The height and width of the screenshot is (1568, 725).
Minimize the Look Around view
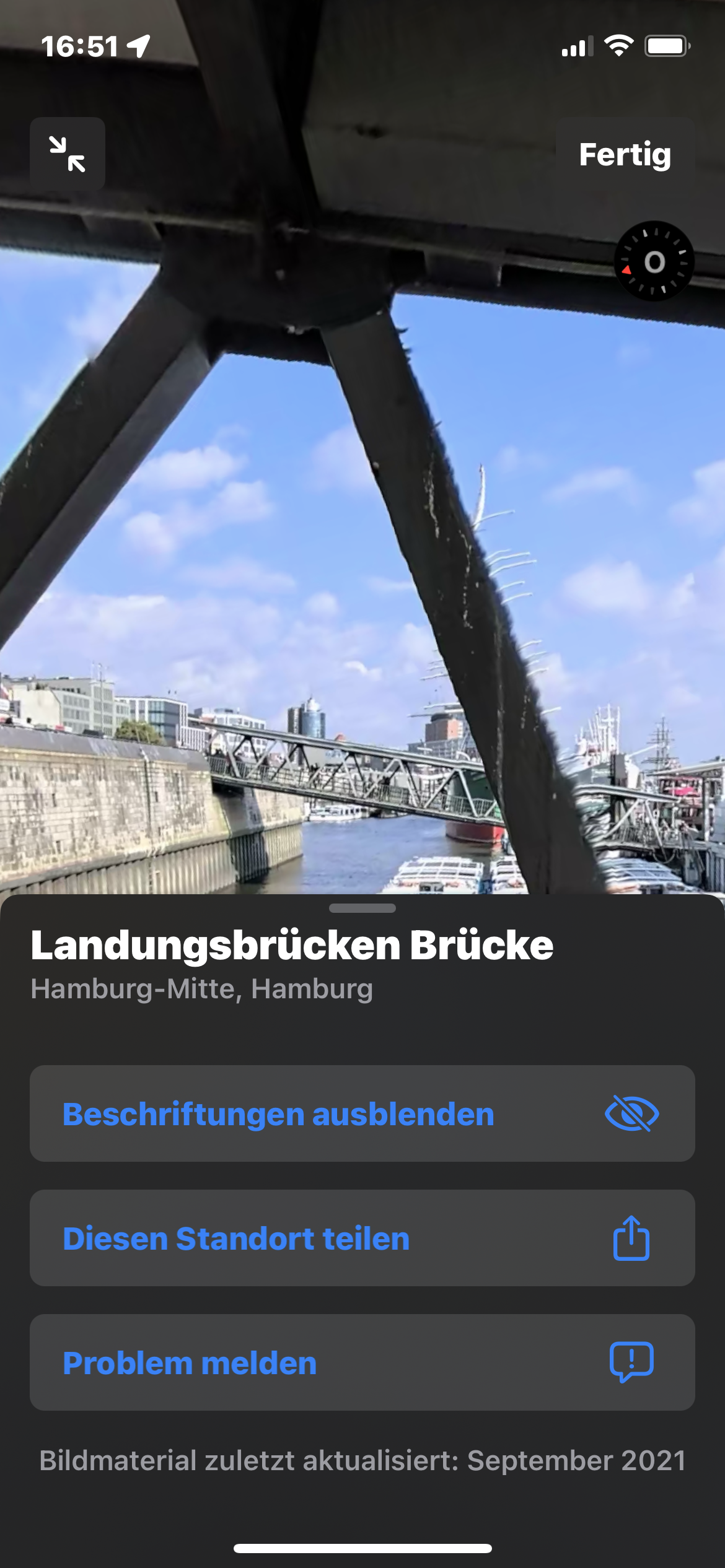point(68,154)
